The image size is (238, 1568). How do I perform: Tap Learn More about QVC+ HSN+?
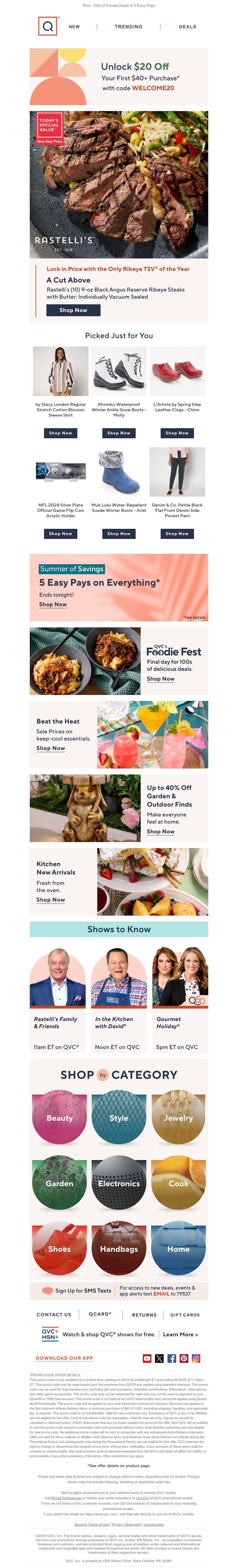[x=180, y=1334]
